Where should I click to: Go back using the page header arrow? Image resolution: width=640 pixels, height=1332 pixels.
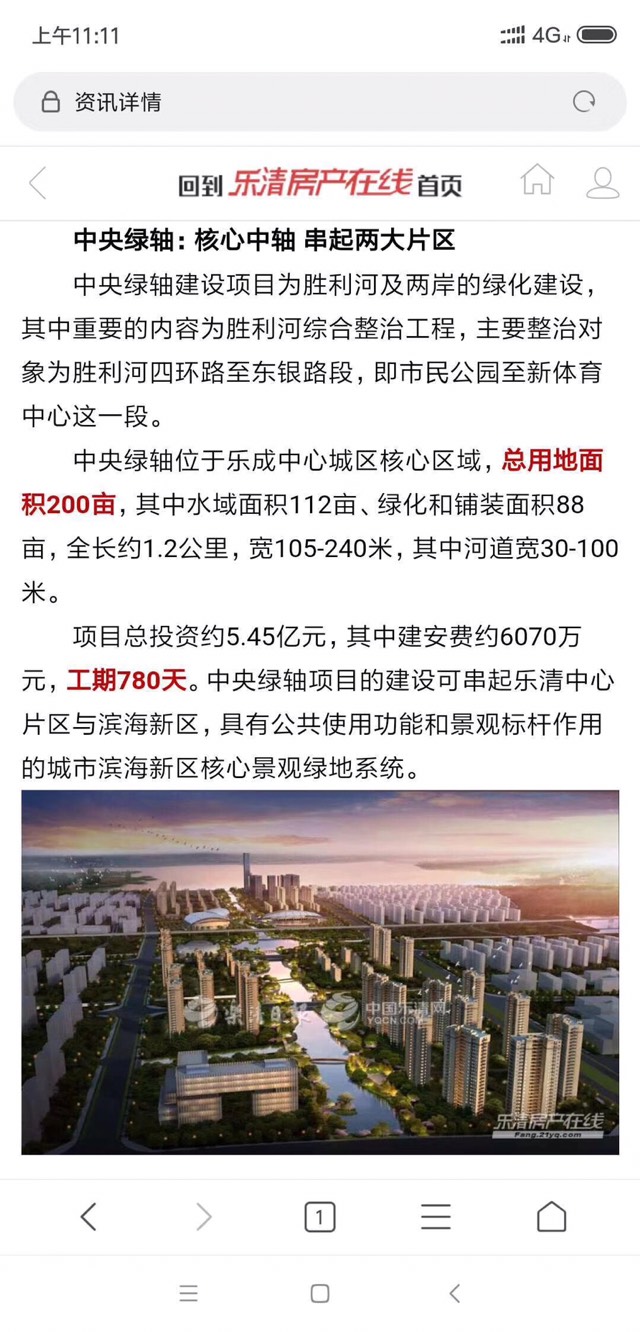point(38,183)
